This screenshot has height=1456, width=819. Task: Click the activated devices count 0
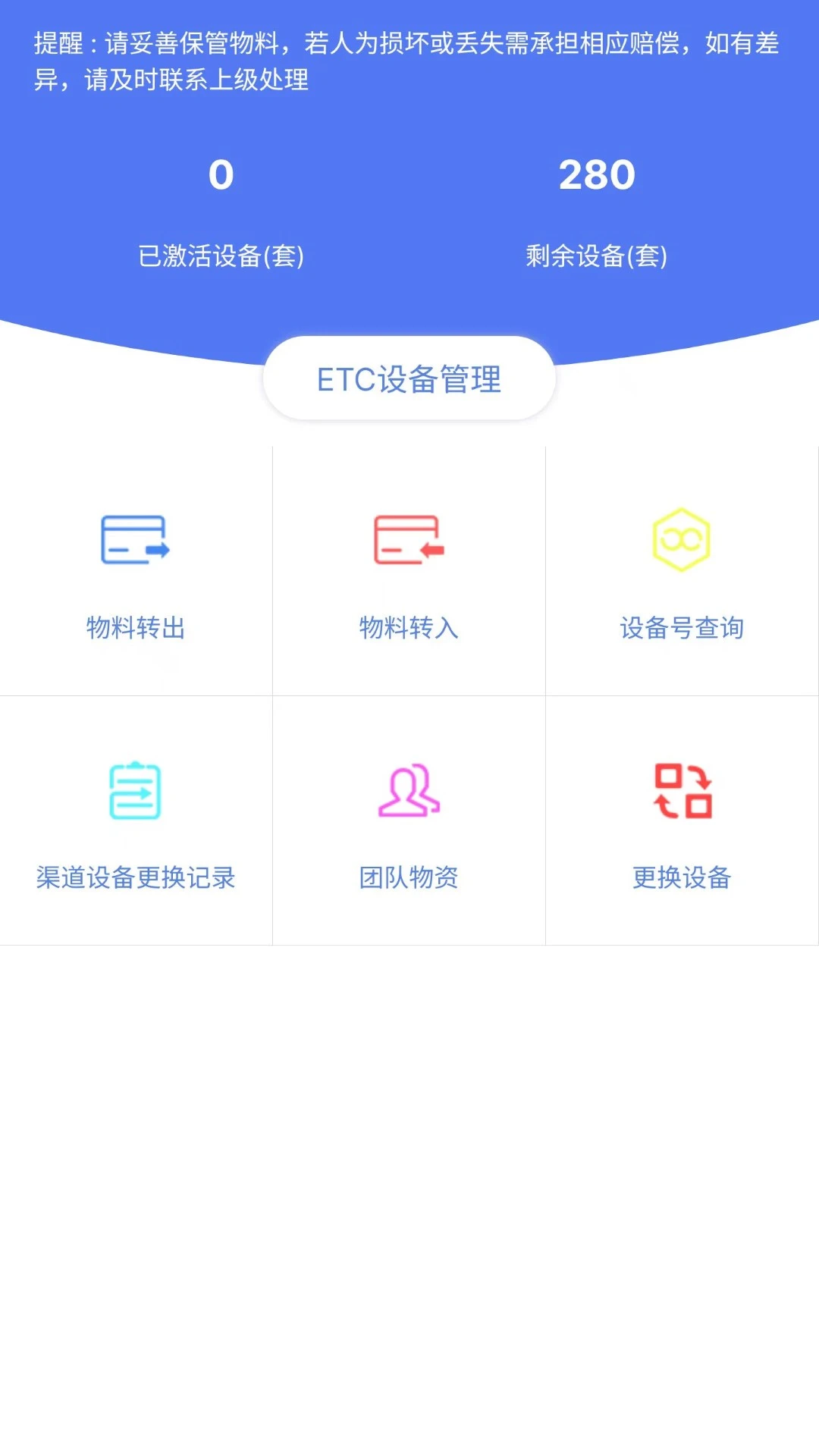pyautogui.click(x=222, y=174)
